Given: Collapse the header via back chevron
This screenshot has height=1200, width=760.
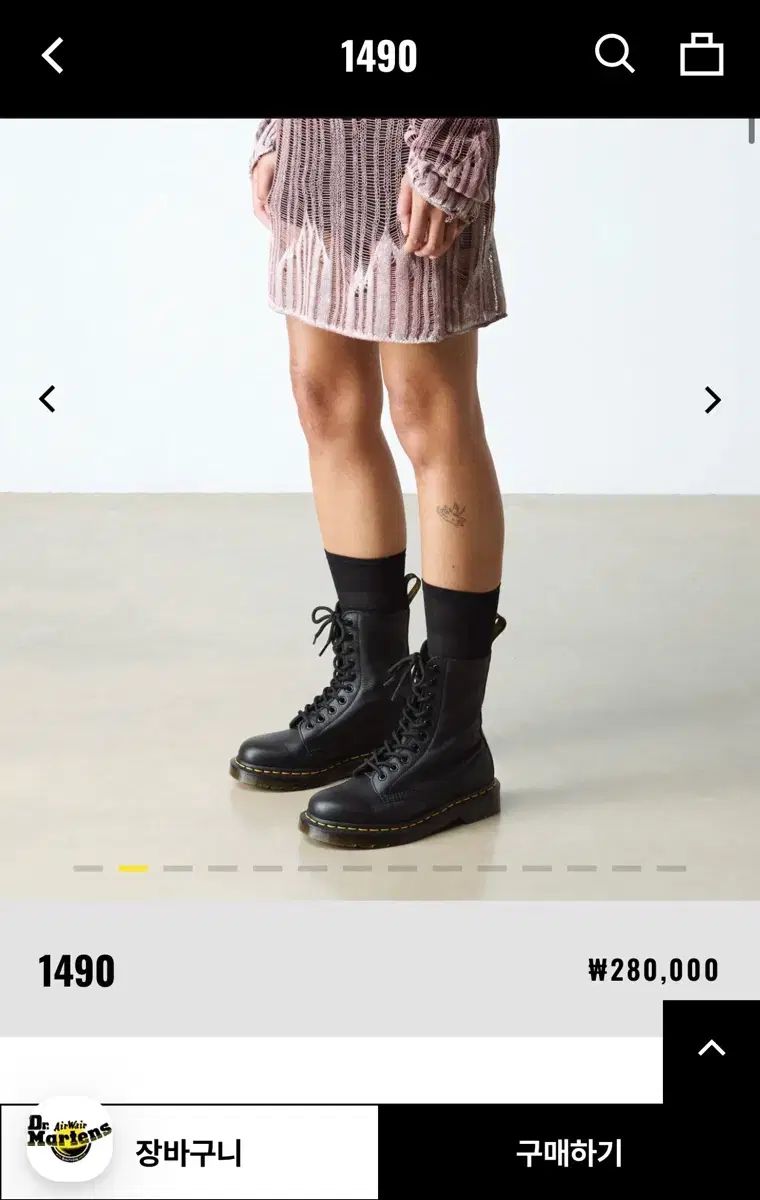Looking at the screenshot, I should [52, 55].
